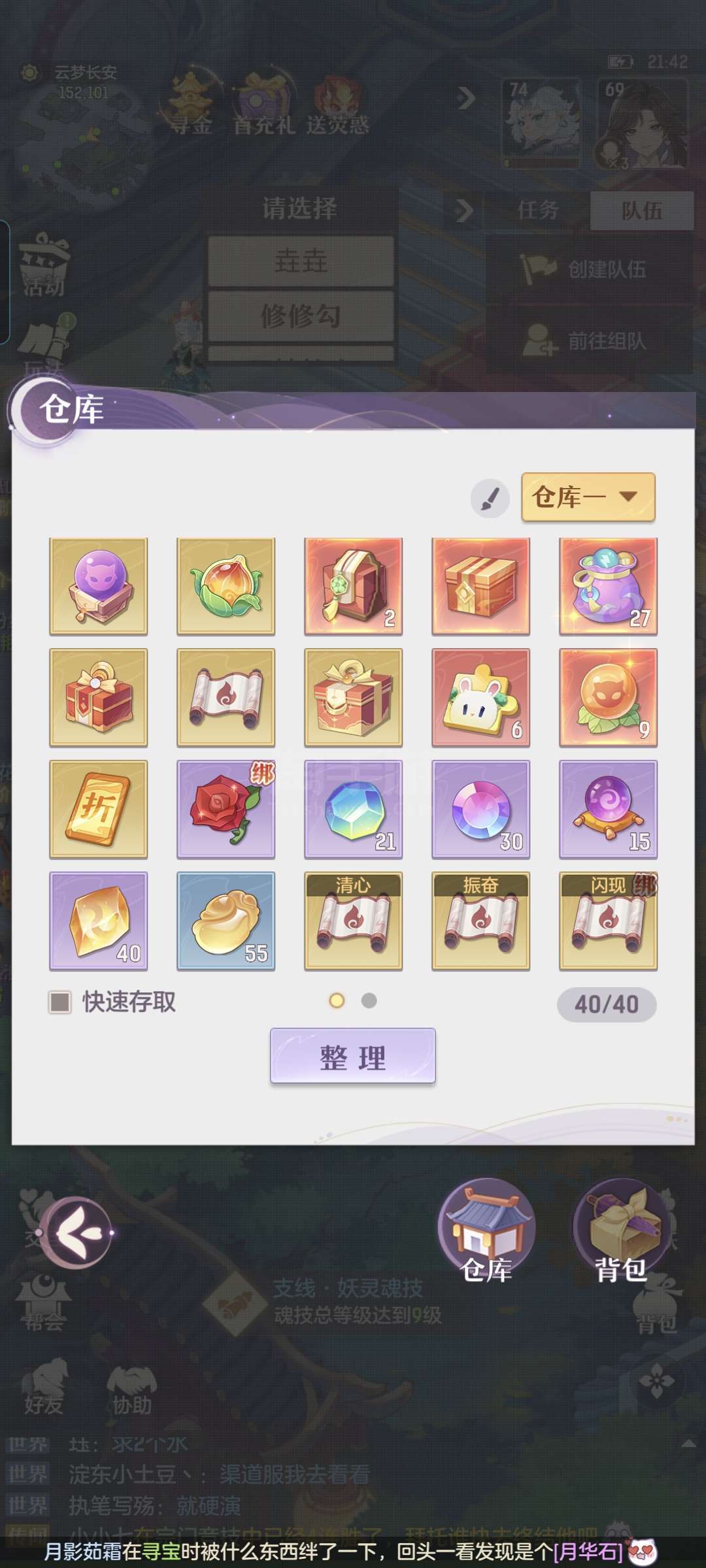Open the 仓库一 warehouse dropdown
The height and width of the screenshot is (1568, 706).
(588, 497)
